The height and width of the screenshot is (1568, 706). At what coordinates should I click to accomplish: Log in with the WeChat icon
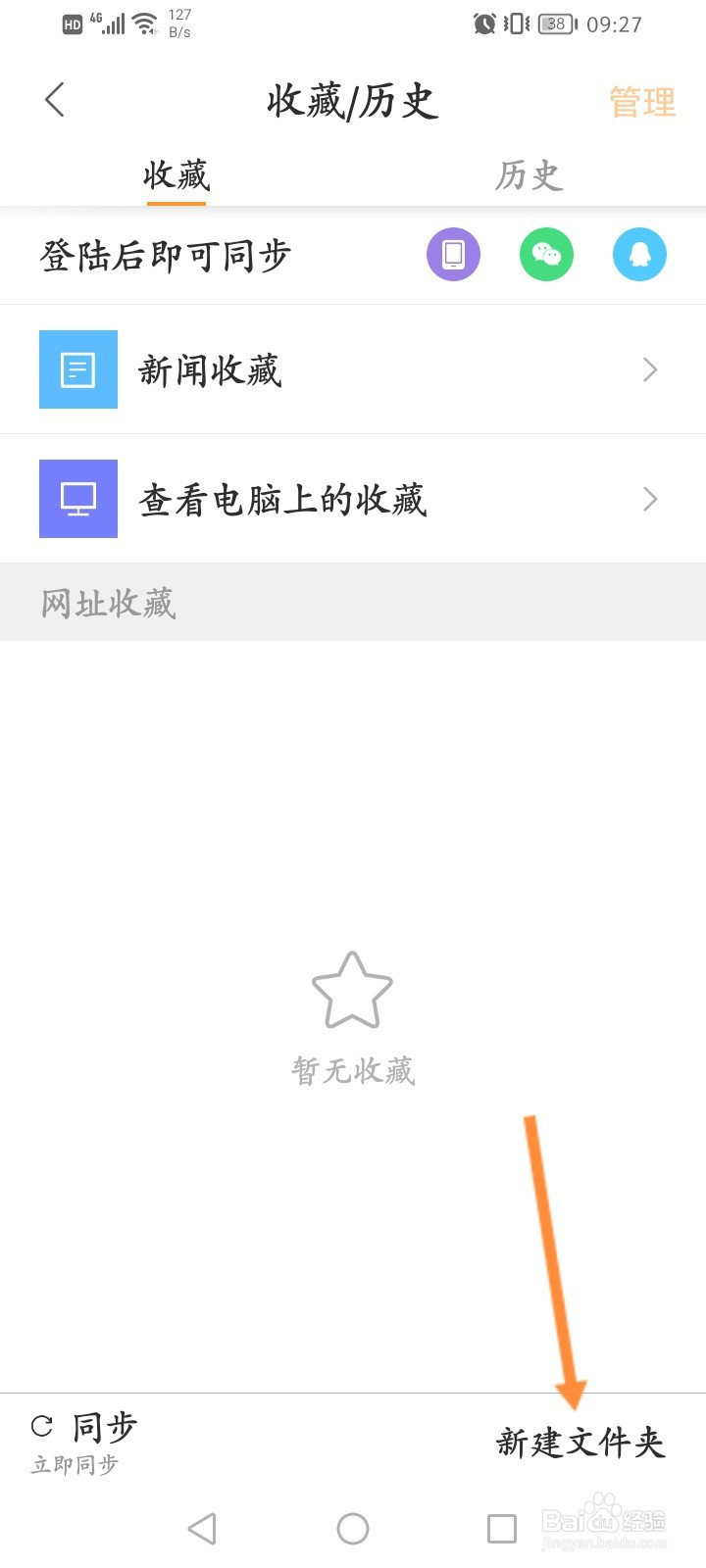(546, 255)
